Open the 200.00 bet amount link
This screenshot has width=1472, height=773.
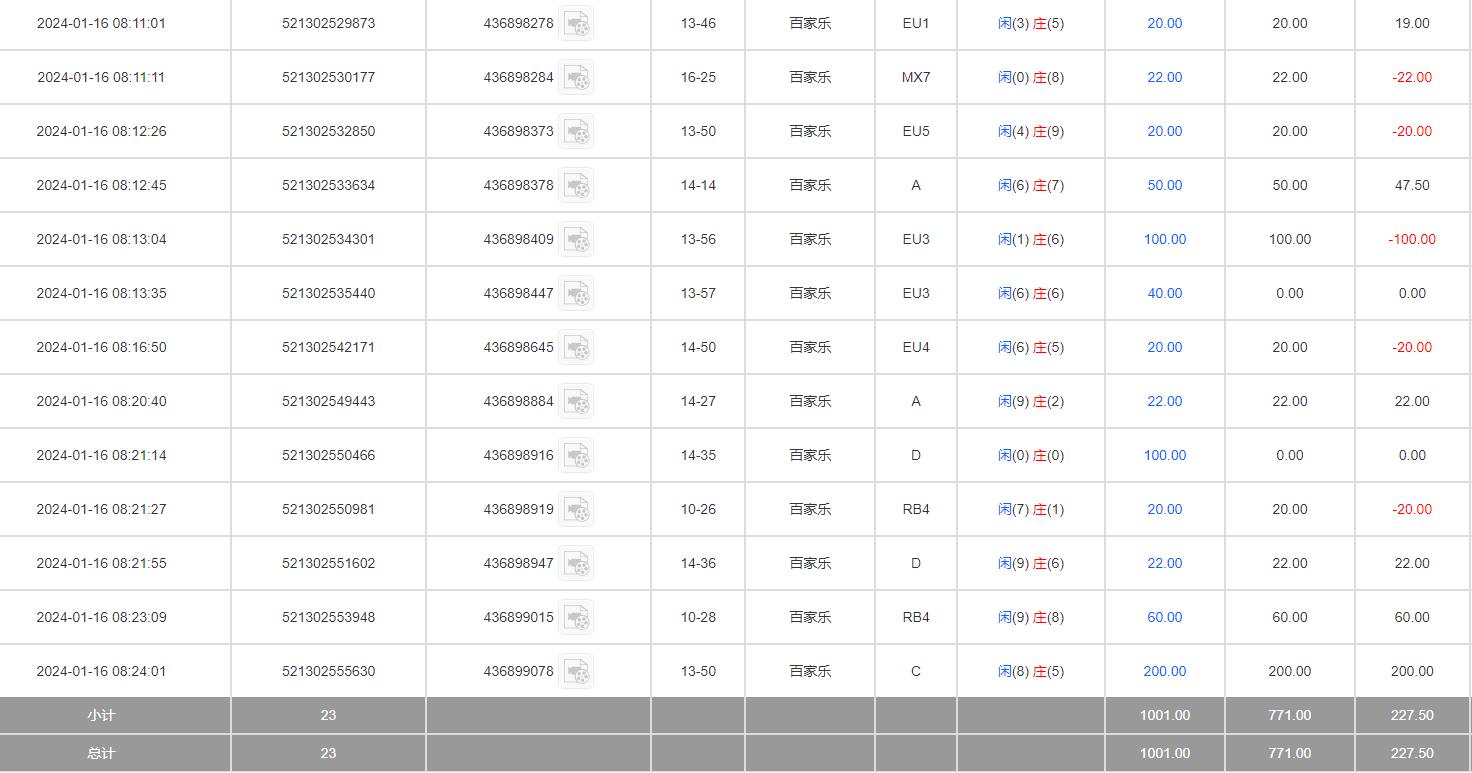pyautogui.click(x=1164, y=671)
